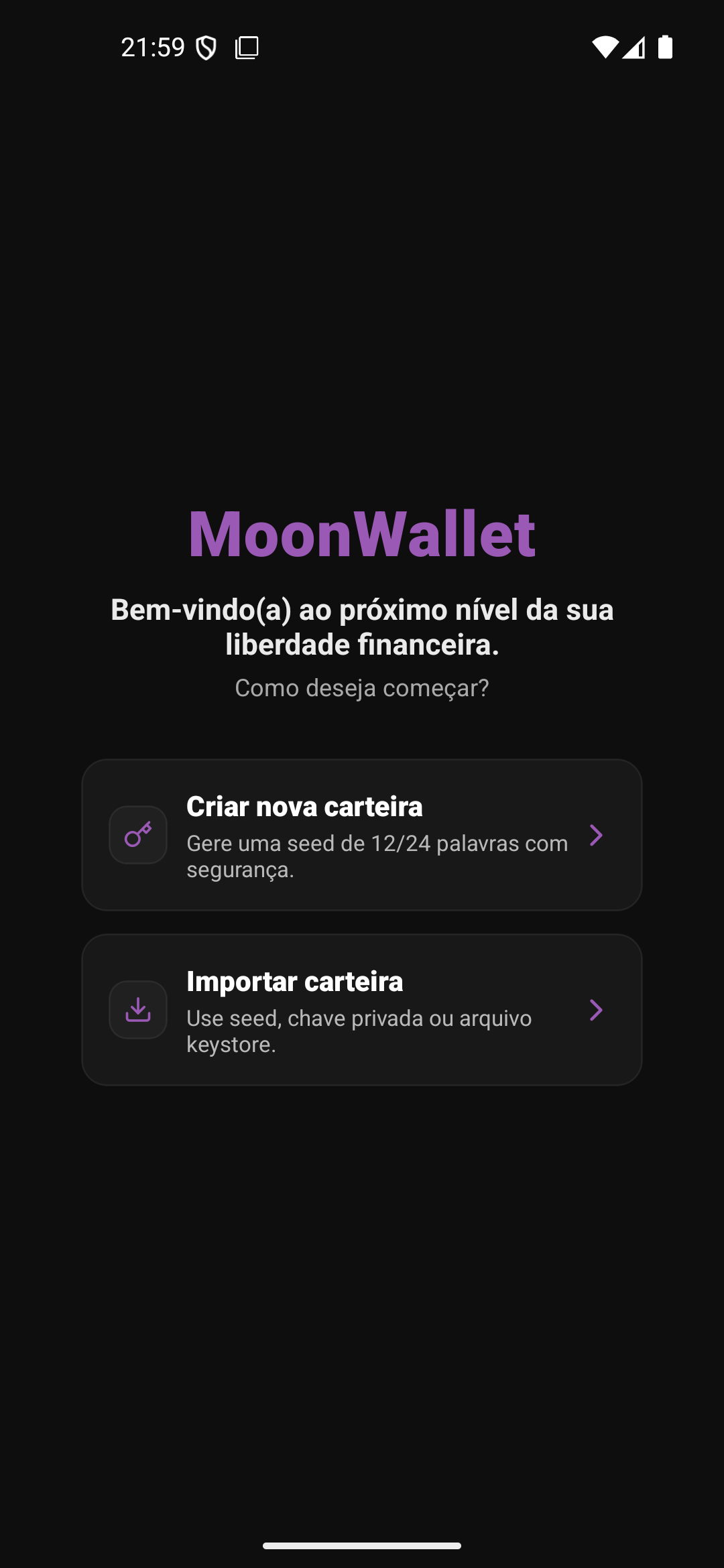This screenshot has width=724, height=1568.
Task: Expand the Criar nova carteira option via its chevron
Action: pos(597,835)
